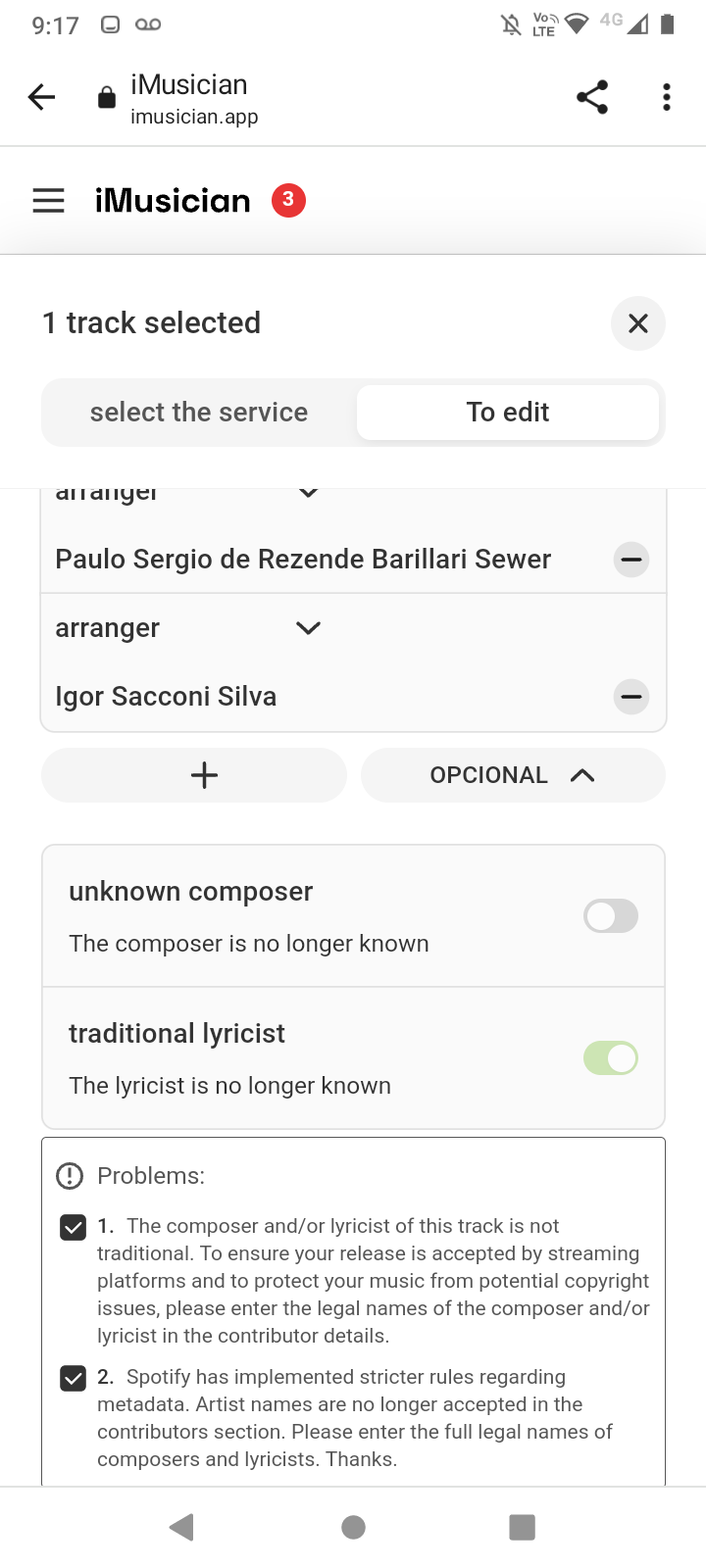Uncheck problem 2 about Spotify metadata rules
This screenshot has width=706, height=1568.
pyautogui.click(x=74, y=1378)
